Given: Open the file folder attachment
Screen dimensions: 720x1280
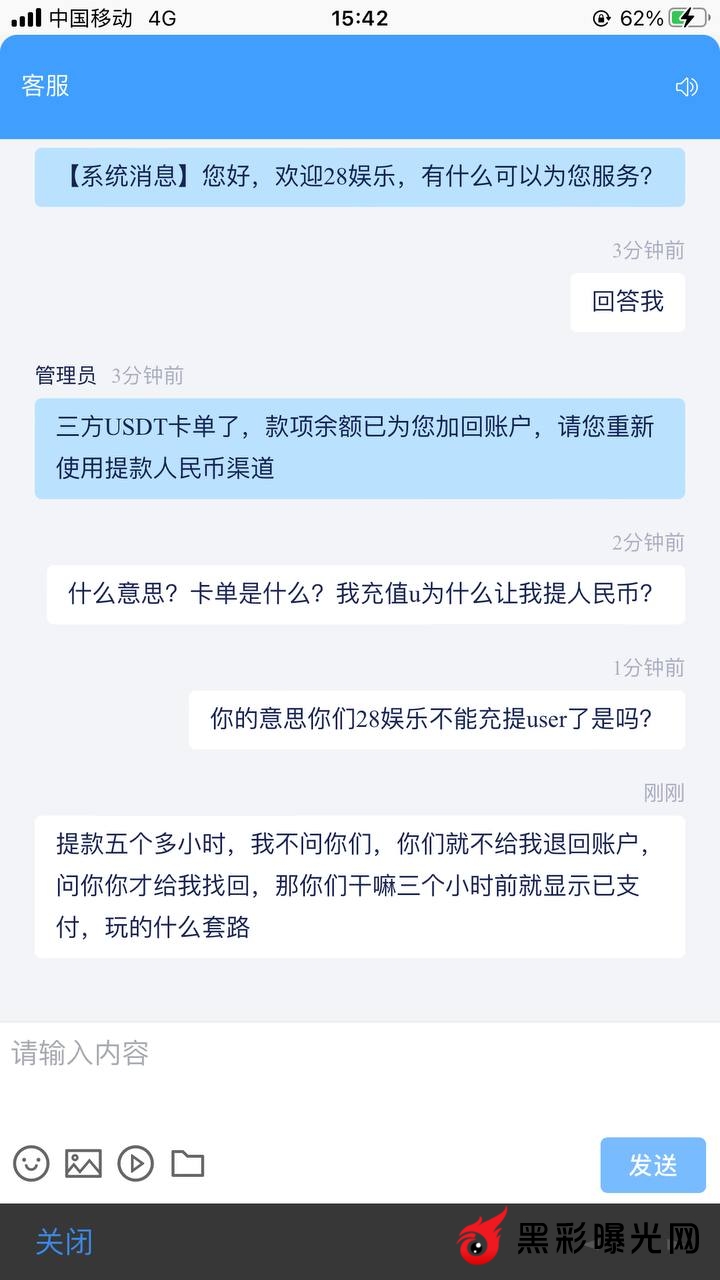Looking at the screenshot, I should click(x=187, y=1163).
